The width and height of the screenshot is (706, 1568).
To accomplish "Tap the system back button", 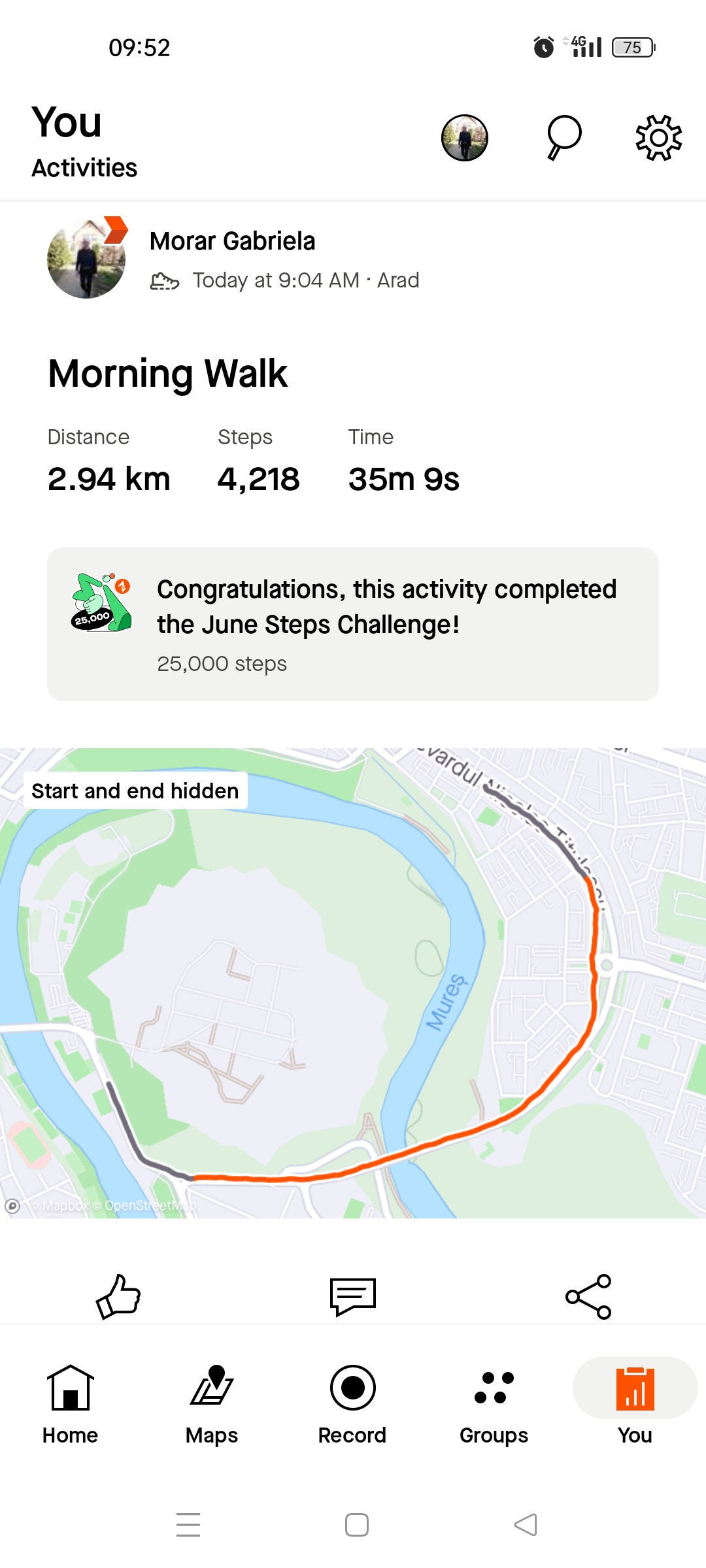I will (526, 1525).
